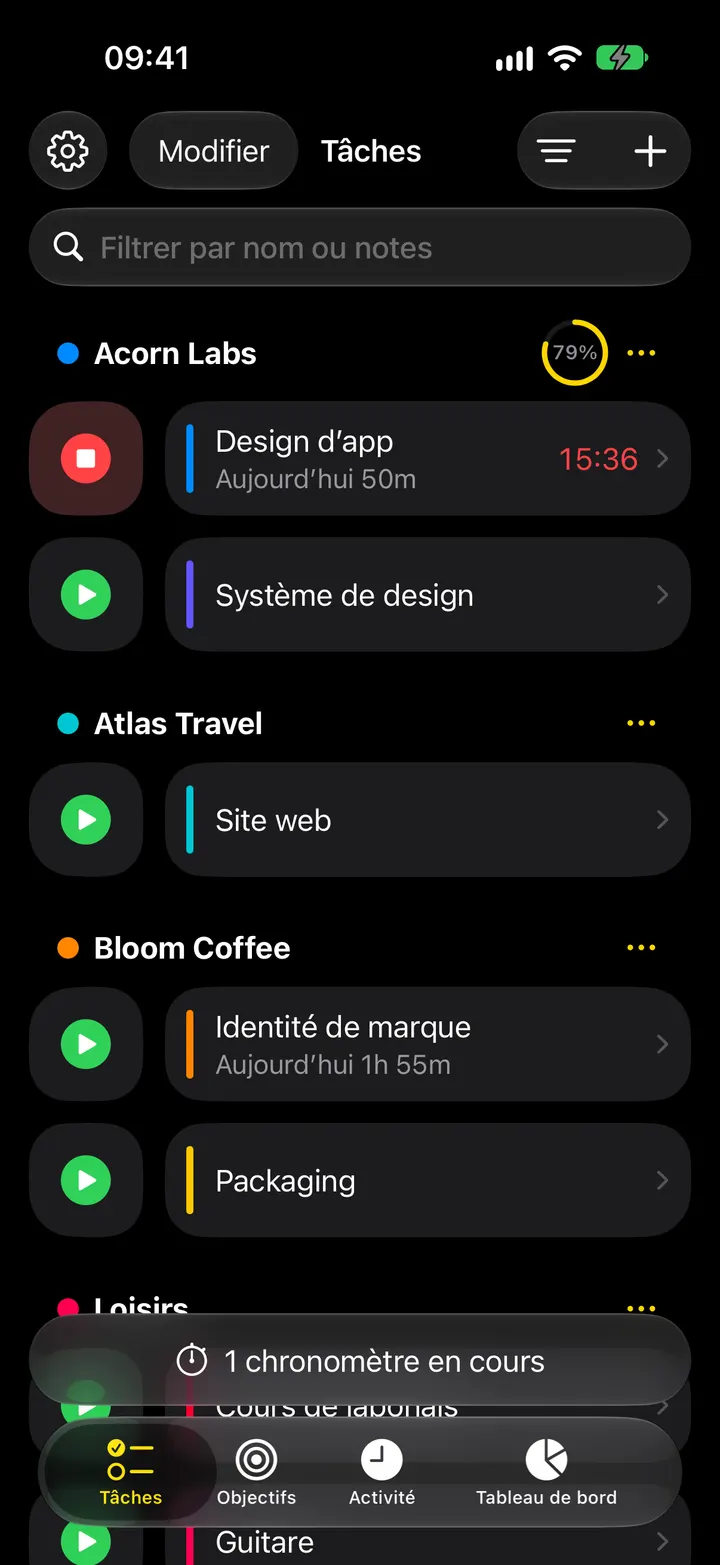Image resolution: width=720 pixels, height=1565 pixels.
Task: Start the timer for Système de design
Action: (86, 595)
